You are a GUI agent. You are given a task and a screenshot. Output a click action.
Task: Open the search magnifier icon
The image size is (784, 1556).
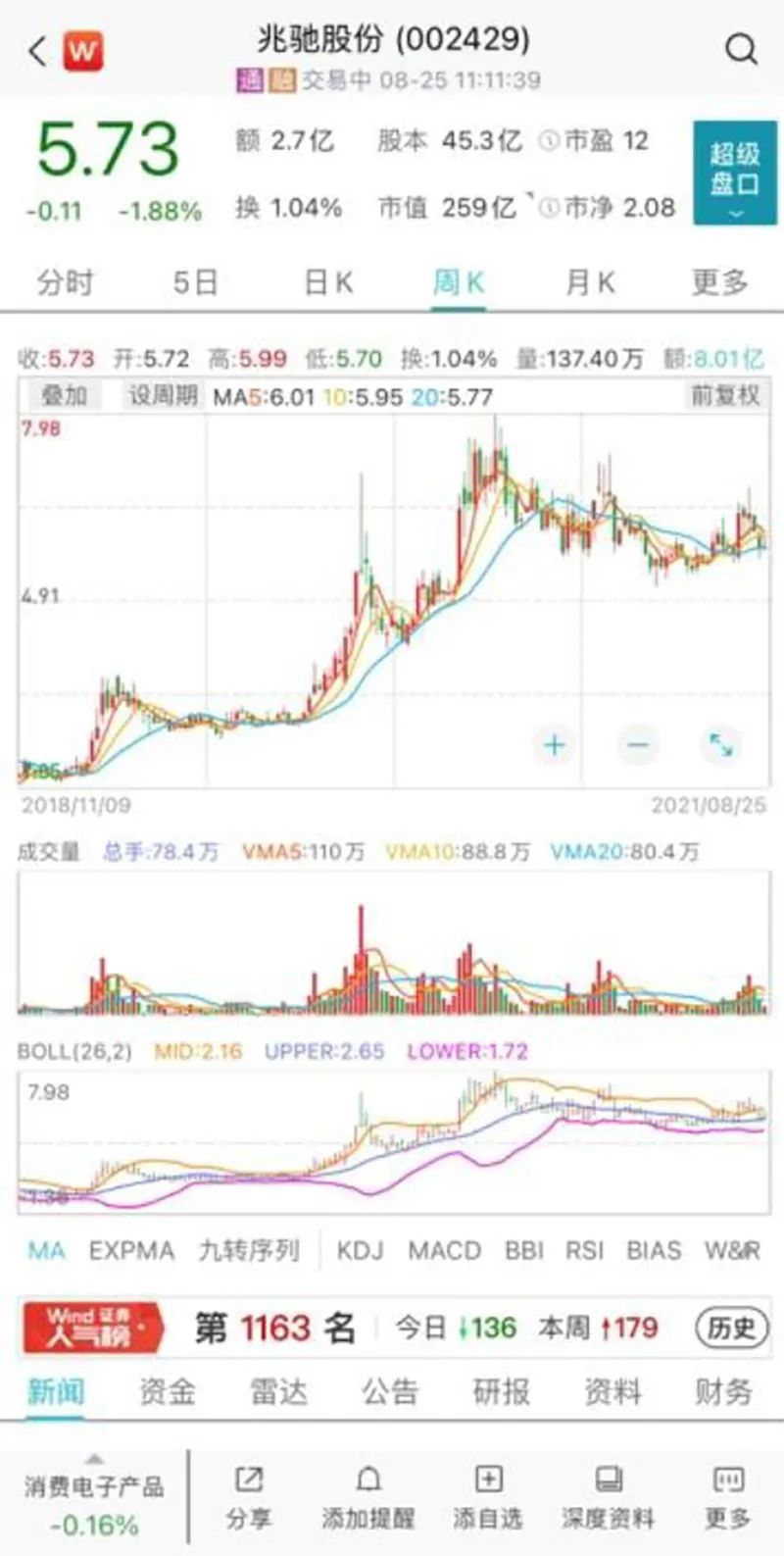(741, 49)
